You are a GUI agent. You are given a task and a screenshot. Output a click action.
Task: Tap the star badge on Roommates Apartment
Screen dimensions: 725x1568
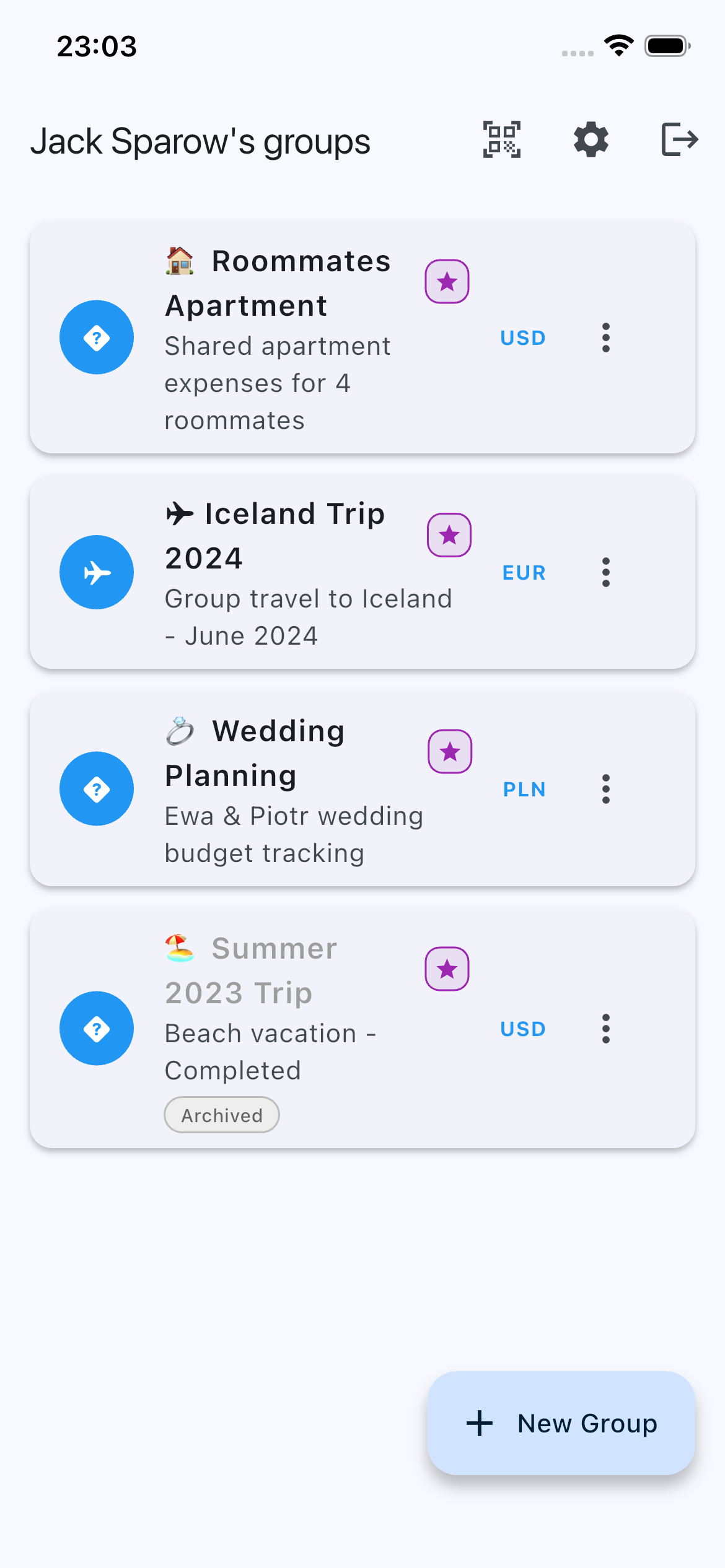pyautogui.click(x=447, y=282)
